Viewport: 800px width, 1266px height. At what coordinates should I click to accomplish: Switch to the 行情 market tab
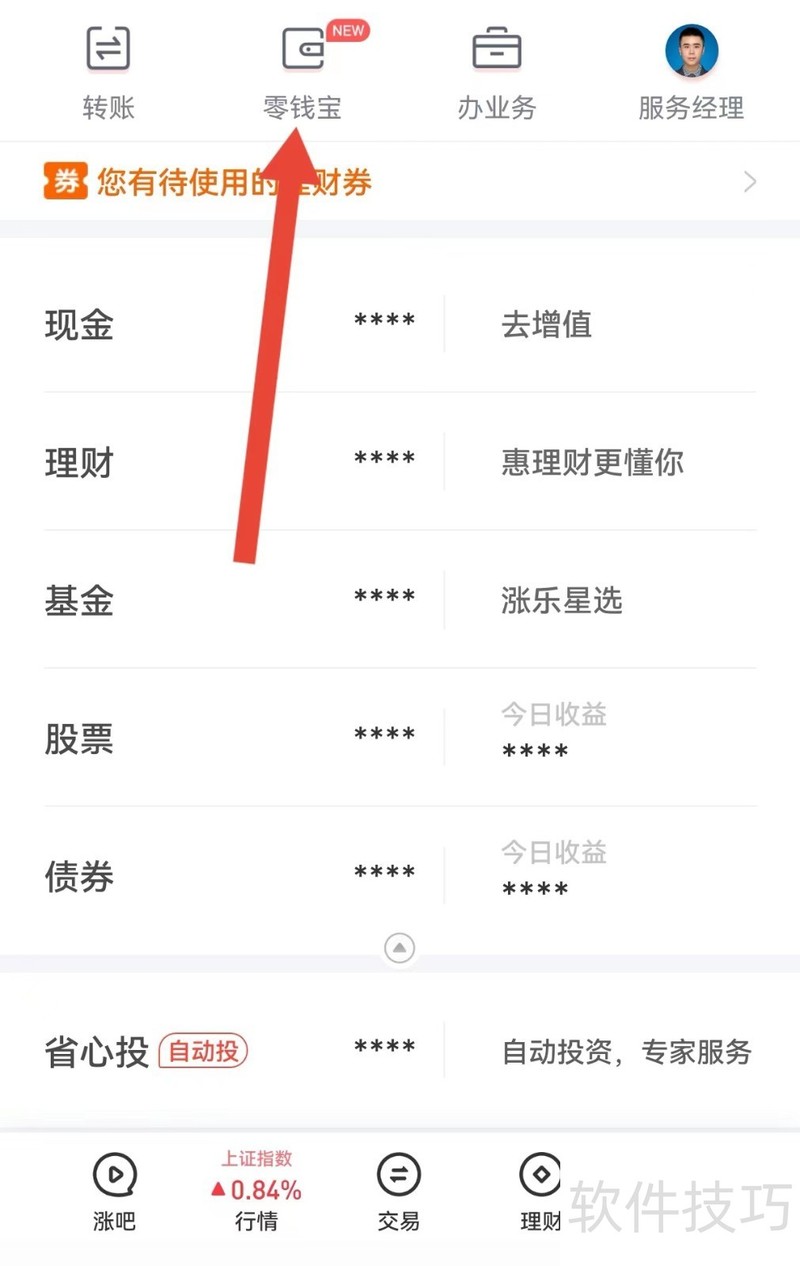[257, 1192]
